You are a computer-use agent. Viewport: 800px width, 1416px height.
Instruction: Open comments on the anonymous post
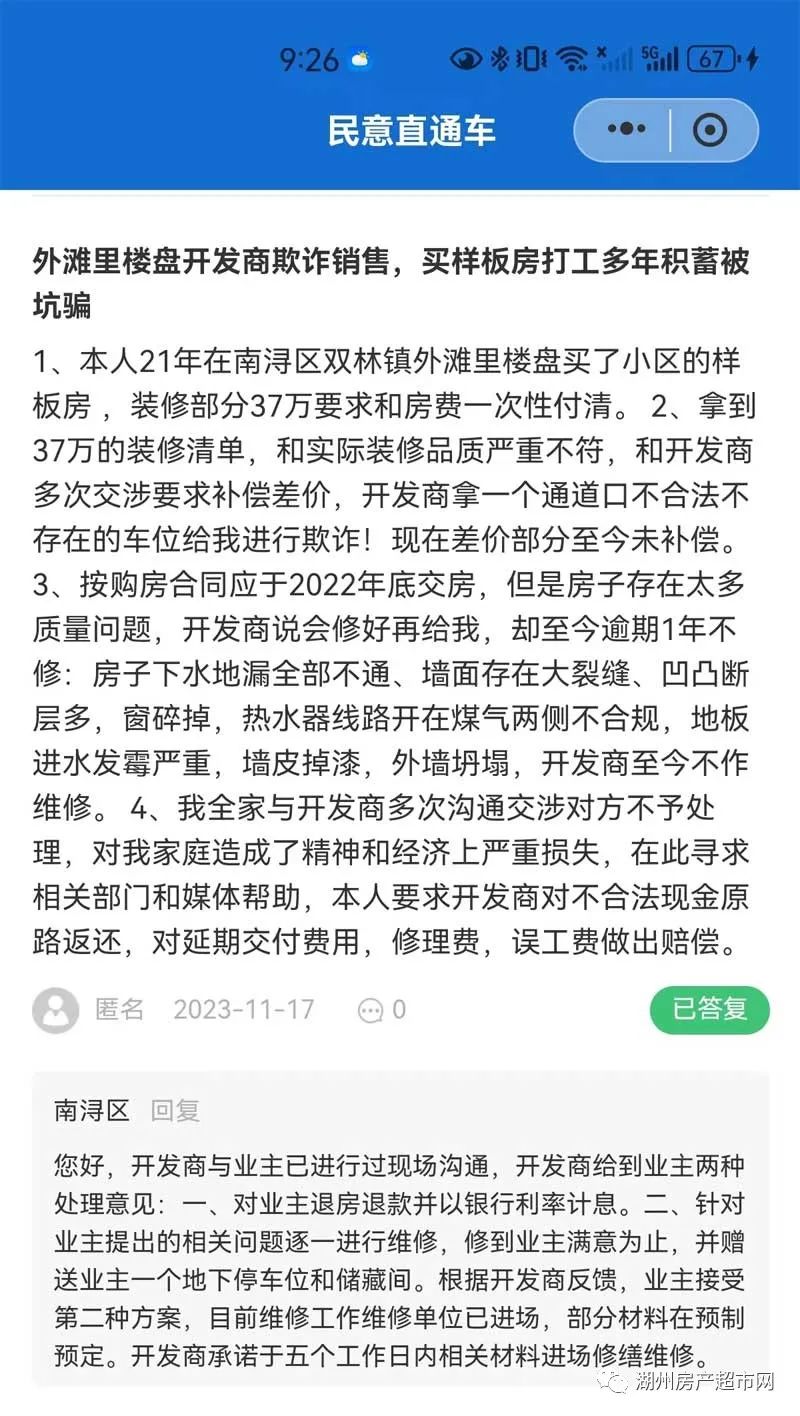coord(381,1010)
